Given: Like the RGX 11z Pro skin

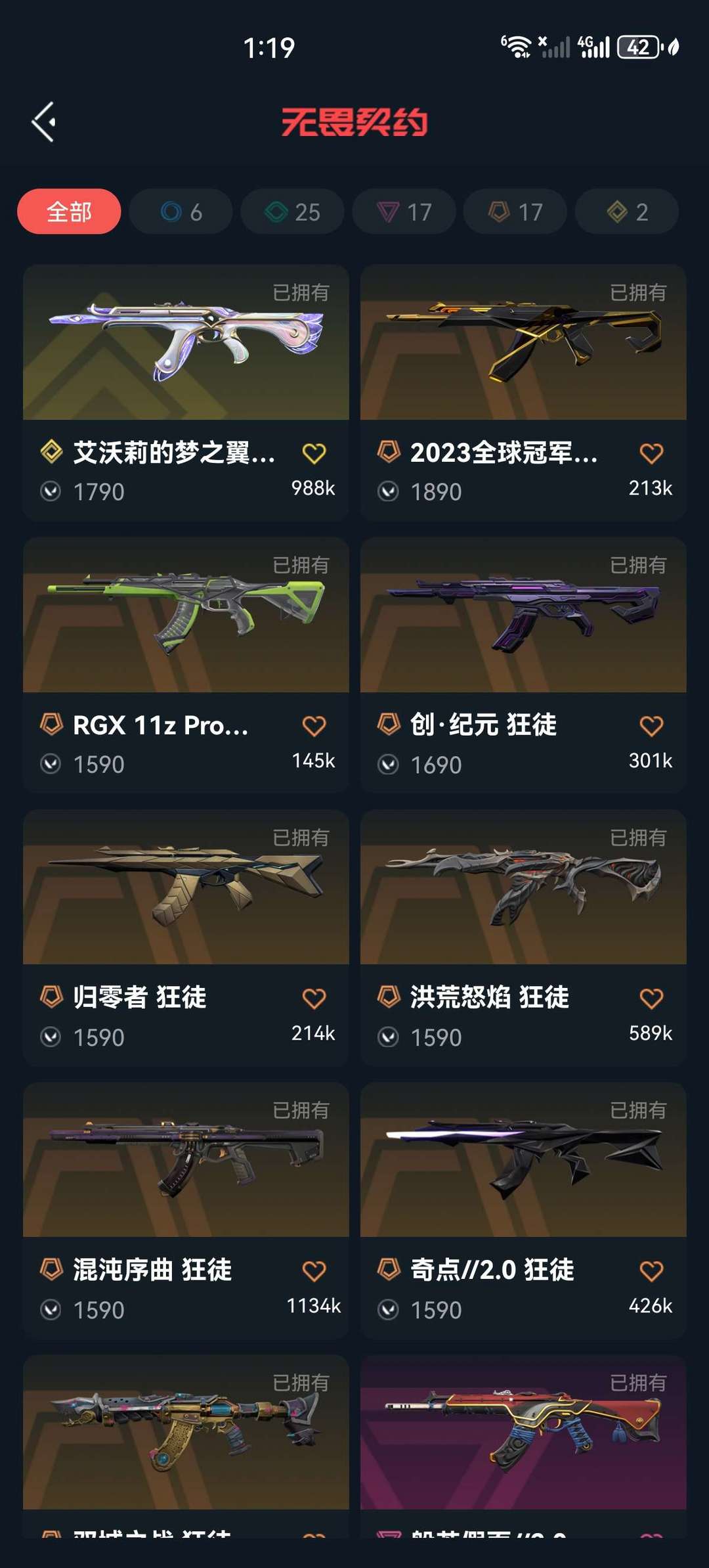Looking at the screenshot, I should [x=314, y=726].
